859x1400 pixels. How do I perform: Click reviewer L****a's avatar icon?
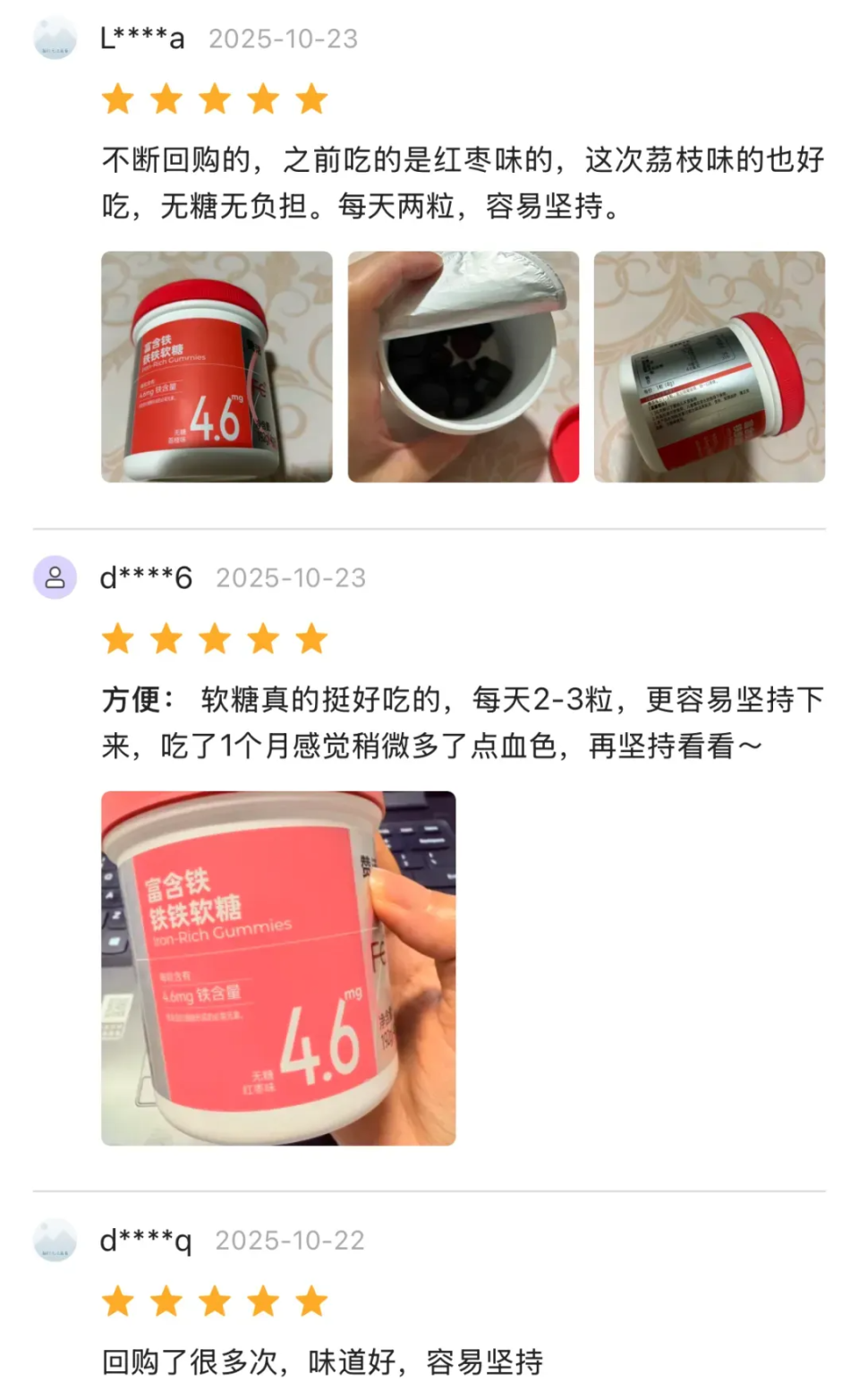point(55,38)
